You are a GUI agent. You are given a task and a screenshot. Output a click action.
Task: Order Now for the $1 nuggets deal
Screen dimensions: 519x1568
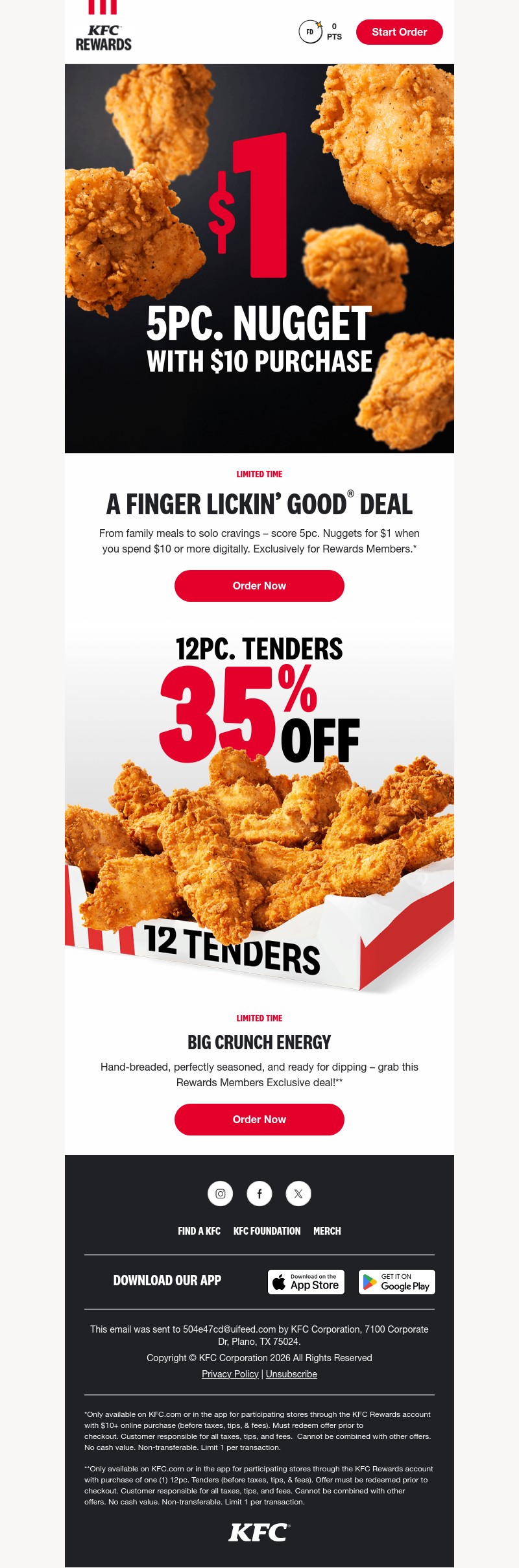tap(259, 586)
